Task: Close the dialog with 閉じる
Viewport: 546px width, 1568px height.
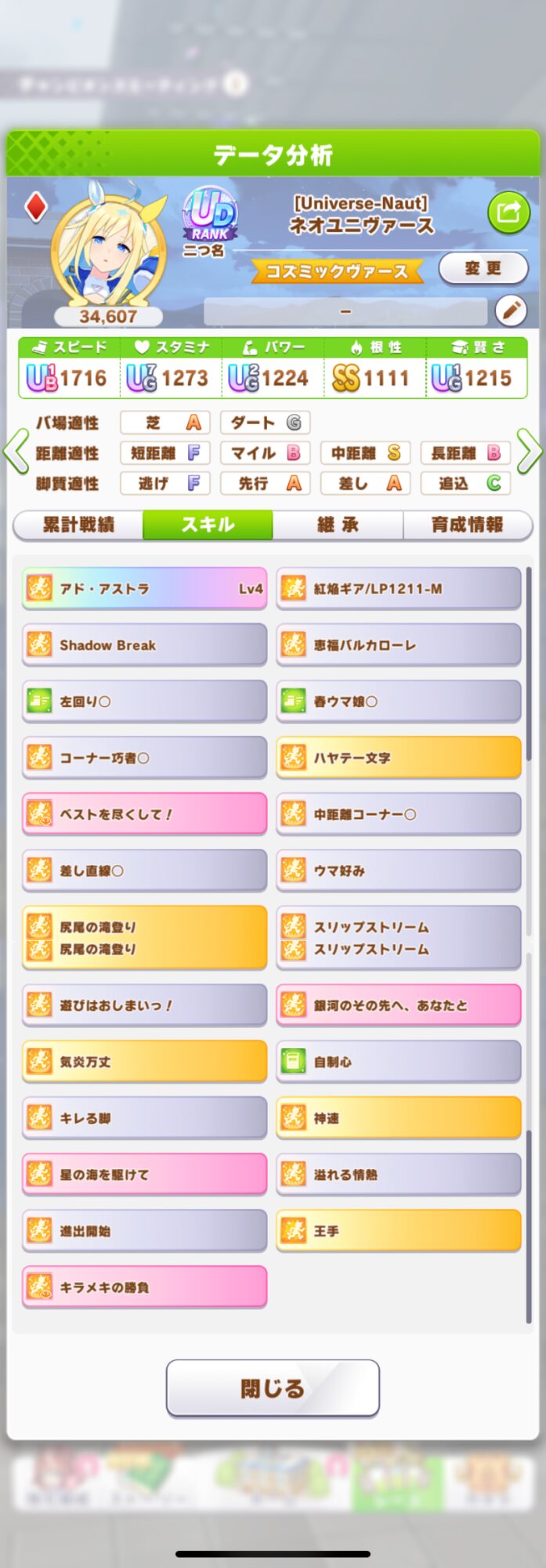Action: (x=273, y=1388)
